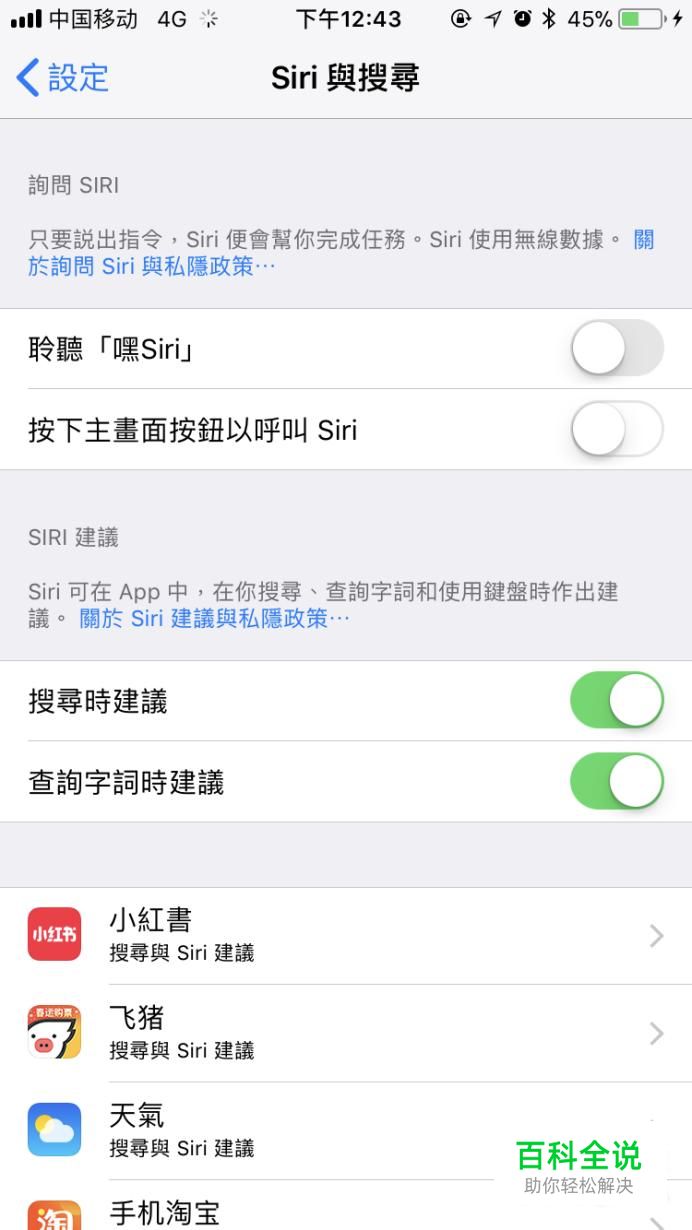Open 關於 Siri 建議與私隱政策 link

[x=215, y=619]
